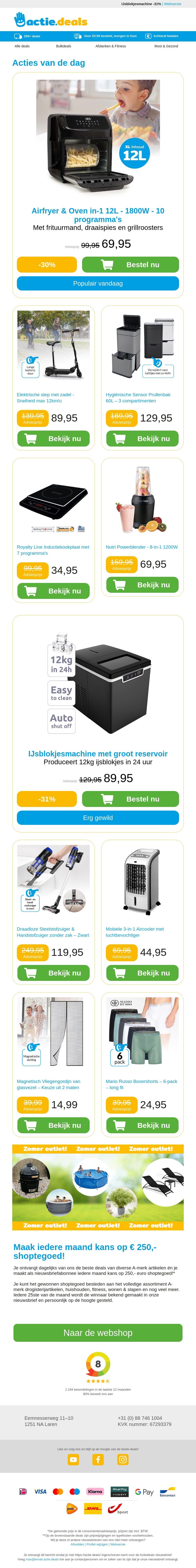Open the Facebook page icon
Screen dimensions: 196x1568
tap(98, 1460)
